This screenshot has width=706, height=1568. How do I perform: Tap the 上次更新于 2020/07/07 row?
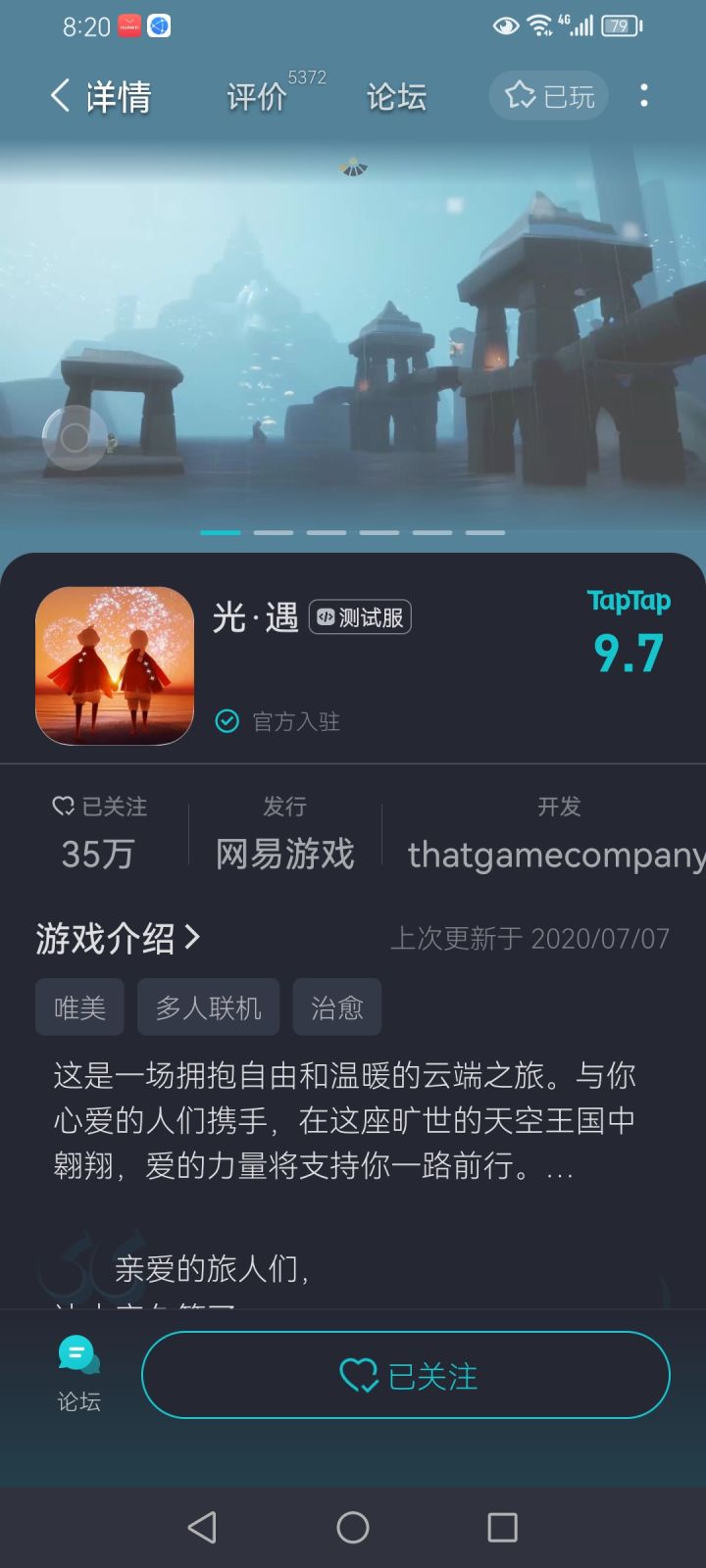pos(529,938)
